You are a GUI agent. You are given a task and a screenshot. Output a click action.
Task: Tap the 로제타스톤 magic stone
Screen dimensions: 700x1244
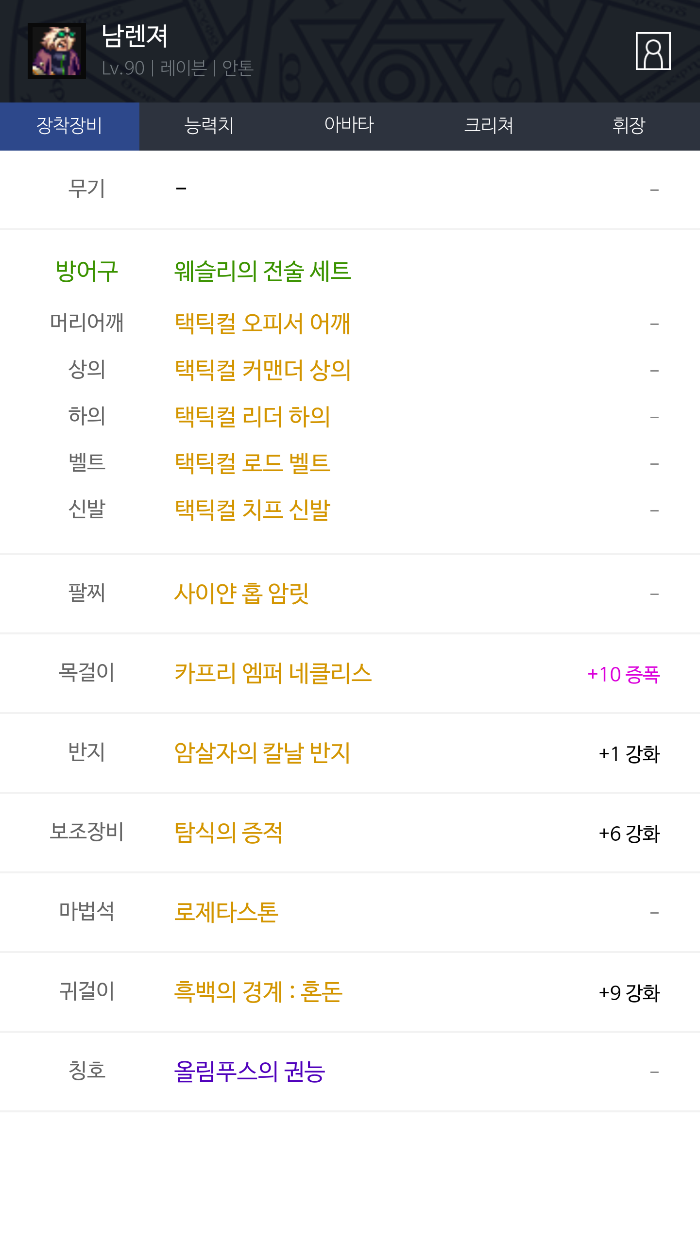point(226,912)
